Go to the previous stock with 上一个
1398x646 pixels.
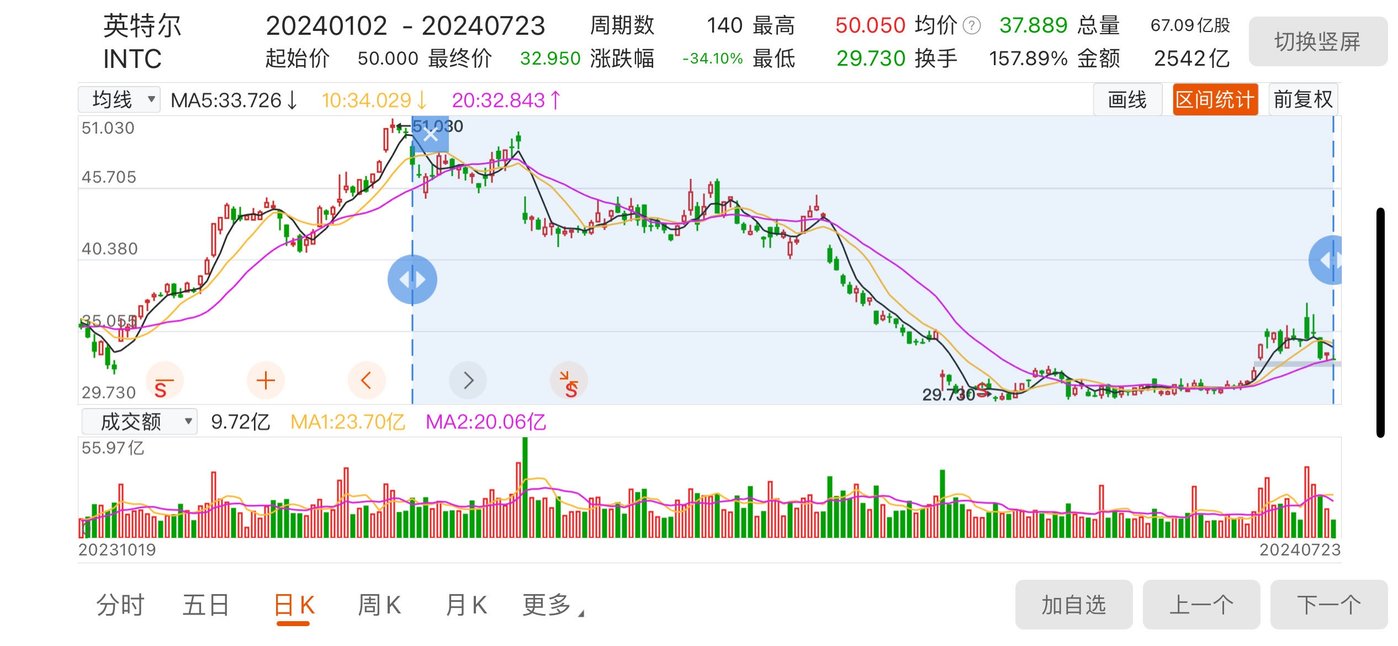click(1201, 605)
